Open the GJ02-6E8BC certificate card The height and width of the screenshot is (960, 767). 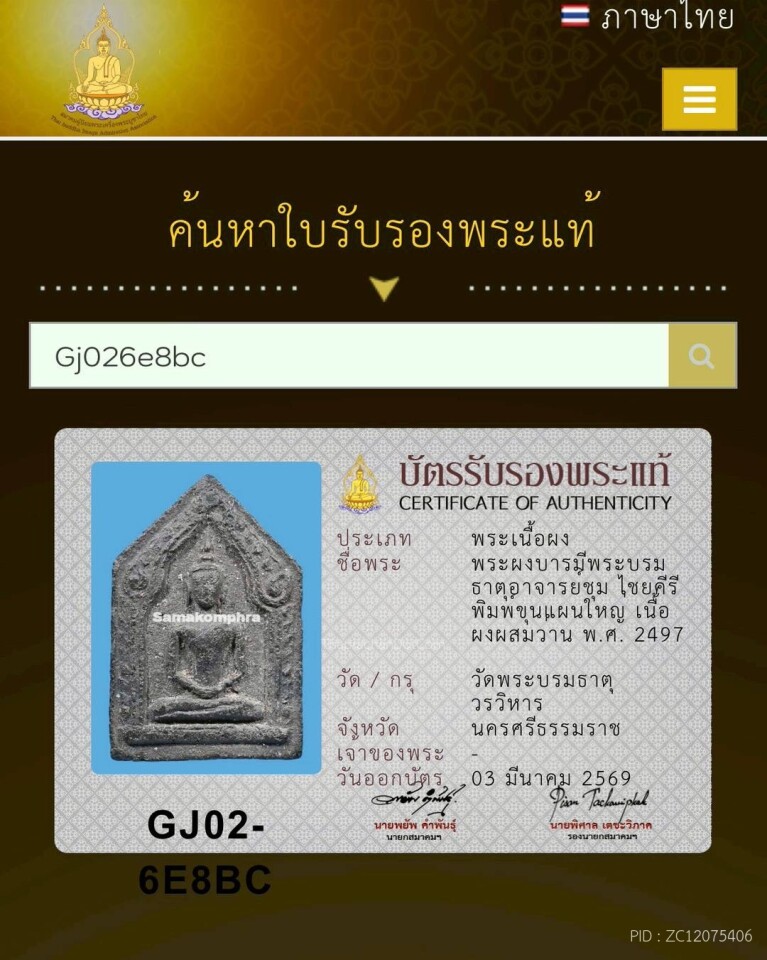(383, 640)
